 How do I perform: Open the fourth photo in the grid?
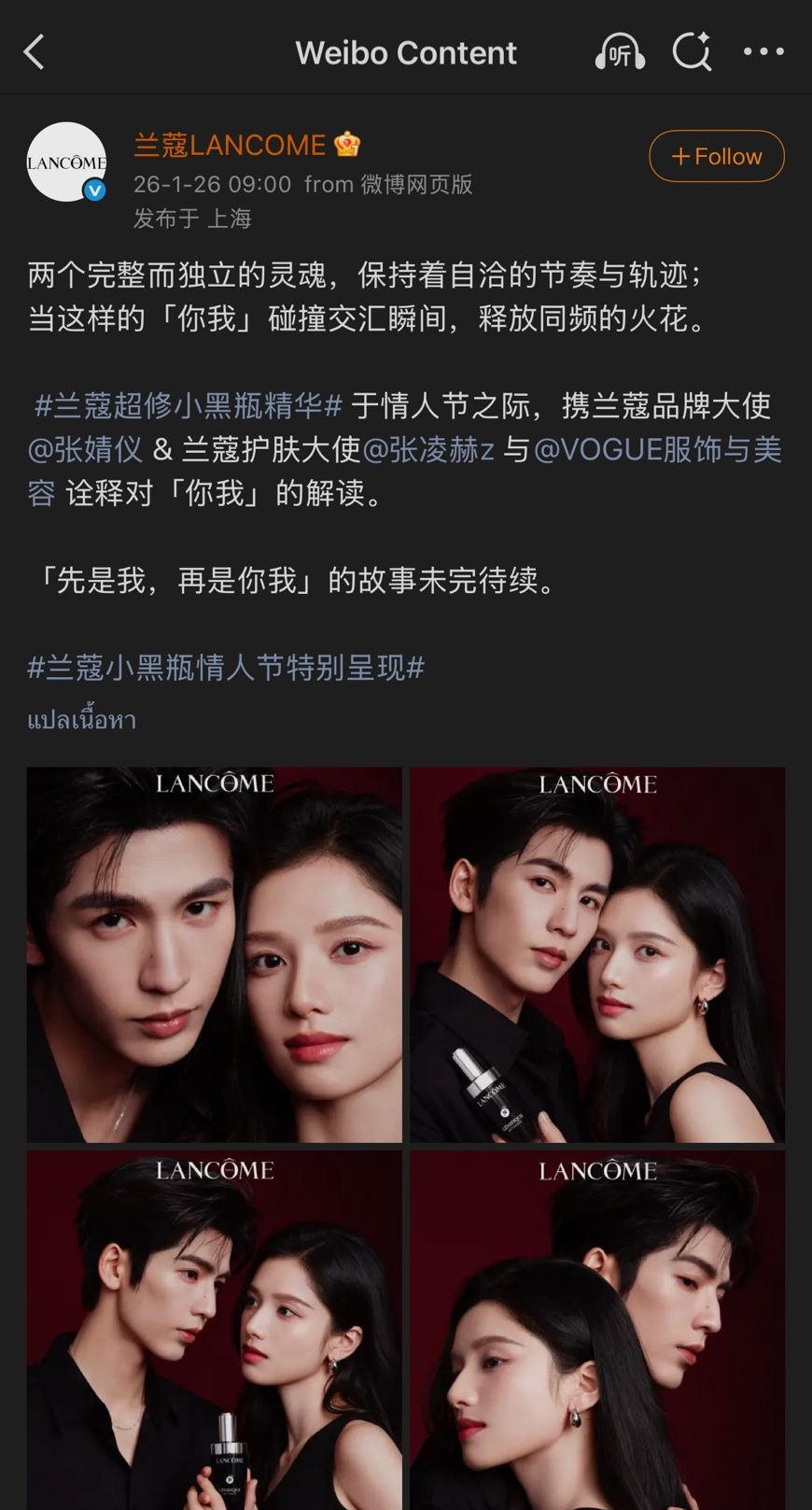coord(597,1330)
